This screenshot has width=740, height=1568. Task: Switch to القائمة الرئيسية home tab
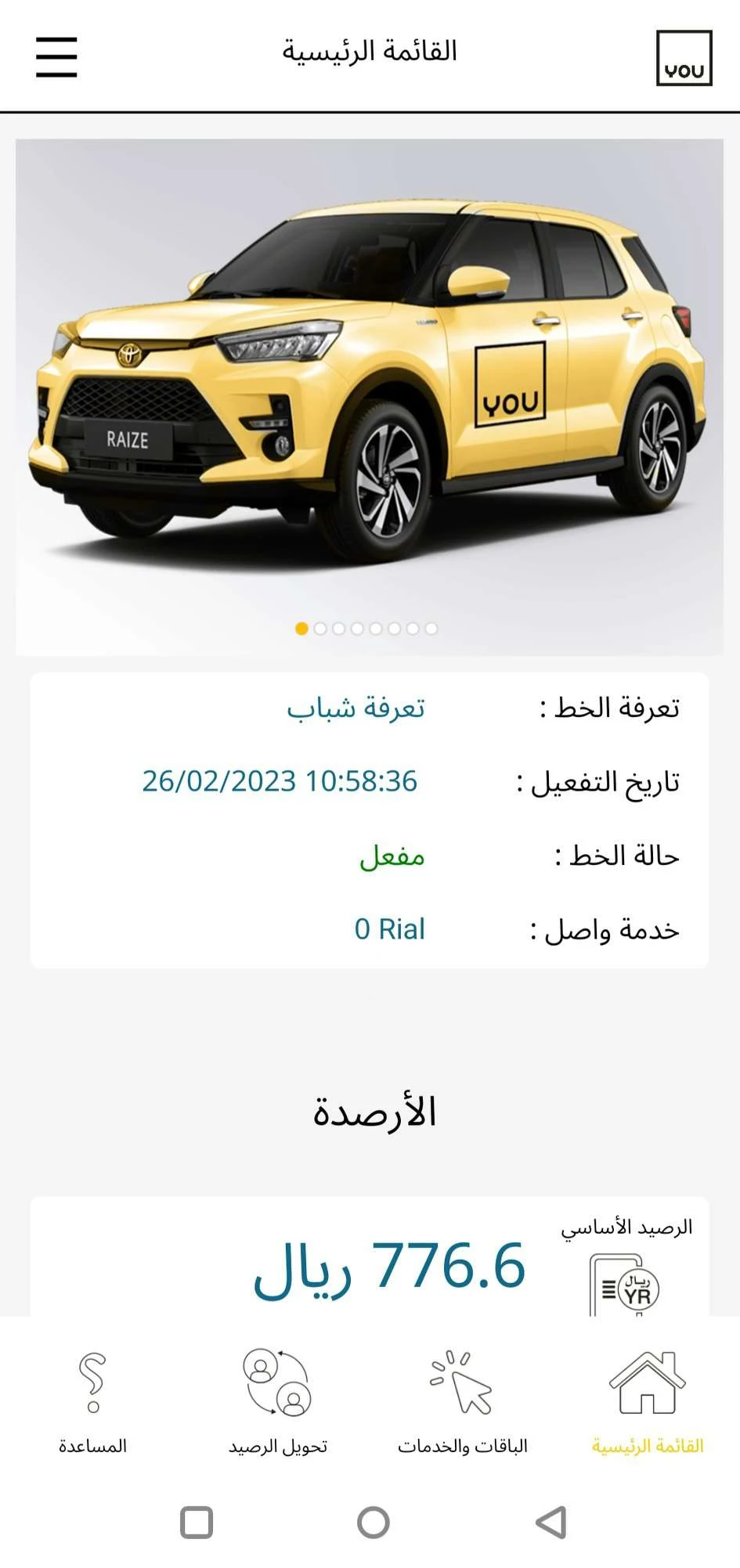[x=647, y=1403]
